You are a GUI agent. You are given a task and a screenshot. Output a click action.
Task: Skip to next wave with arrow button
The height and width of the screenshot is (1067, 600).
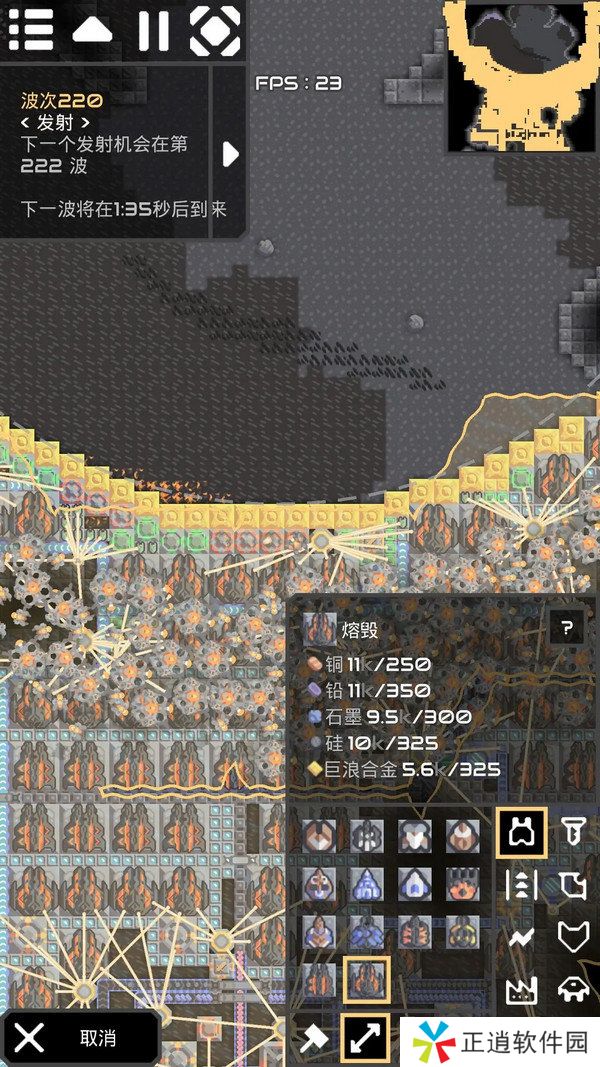[x=230, y=154]
